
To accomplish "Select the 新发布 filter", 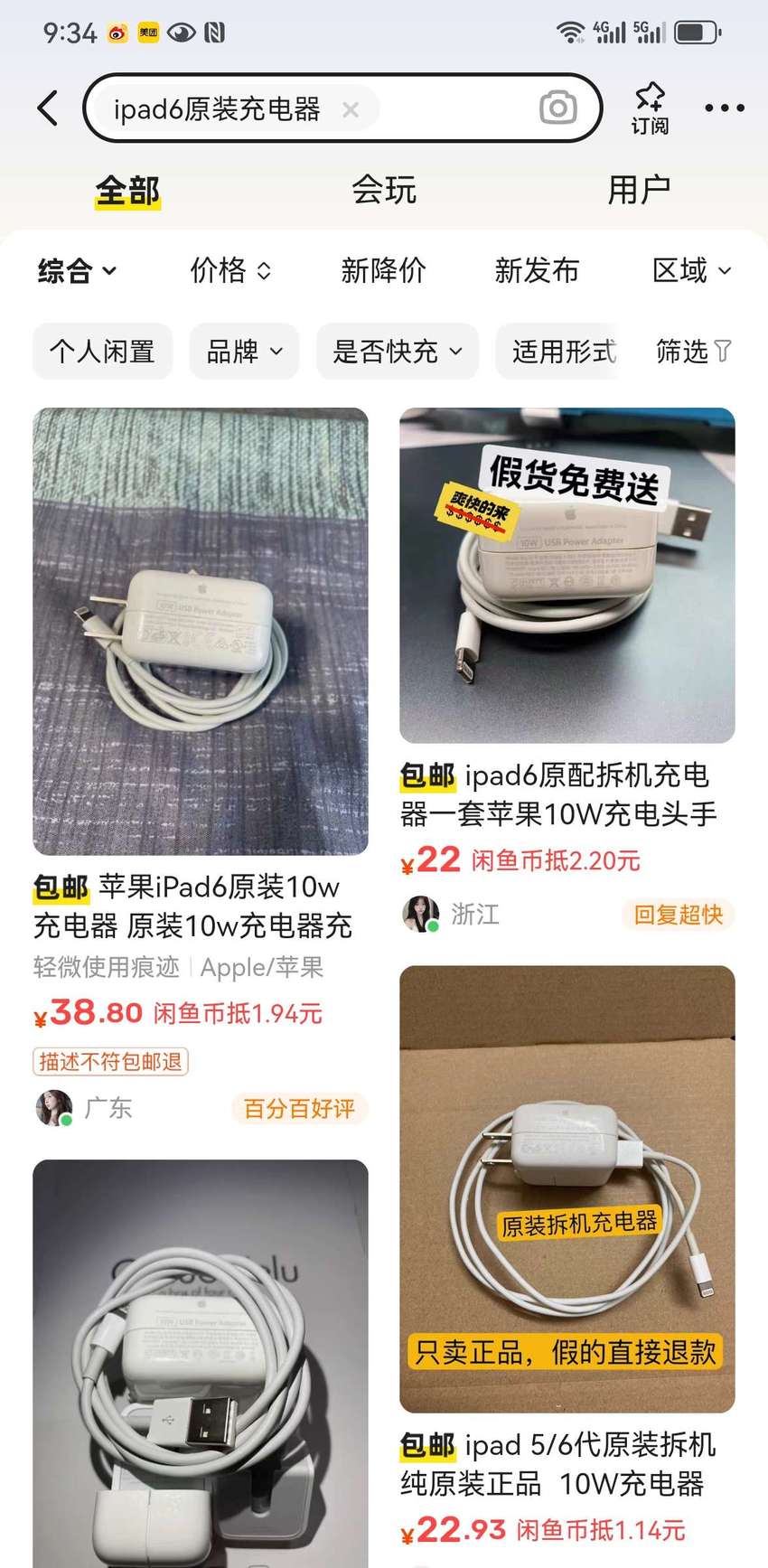I will click(537, 270).
